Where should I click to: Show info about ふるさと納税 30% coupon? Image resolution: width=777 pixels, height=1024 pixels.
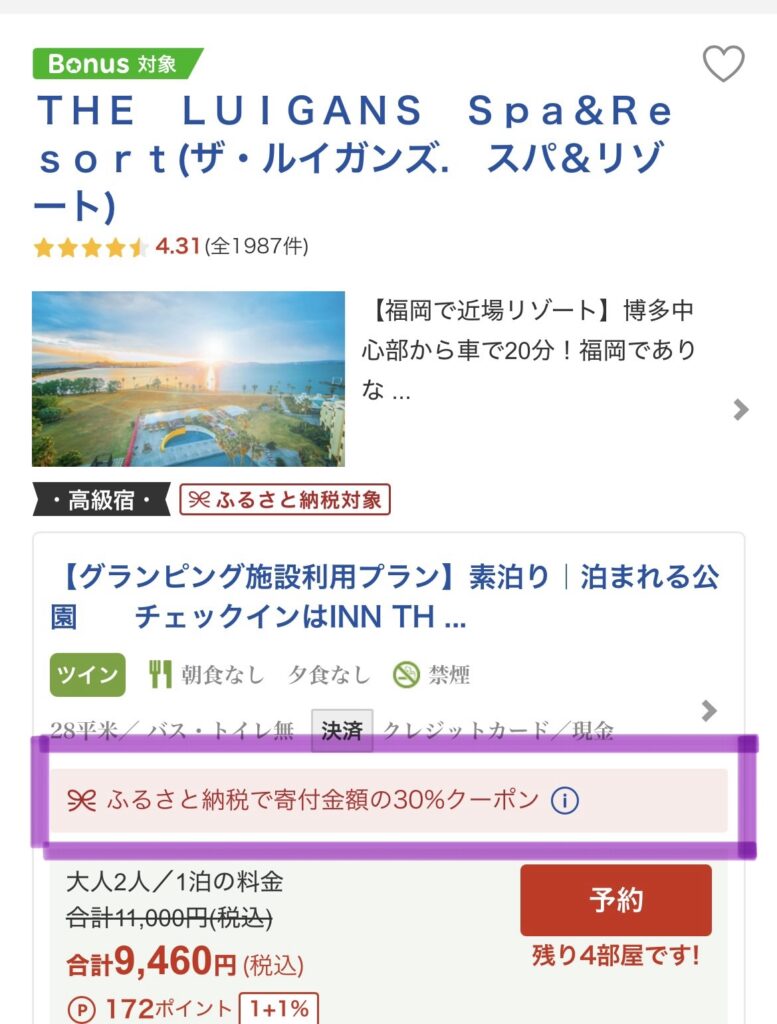565,801
